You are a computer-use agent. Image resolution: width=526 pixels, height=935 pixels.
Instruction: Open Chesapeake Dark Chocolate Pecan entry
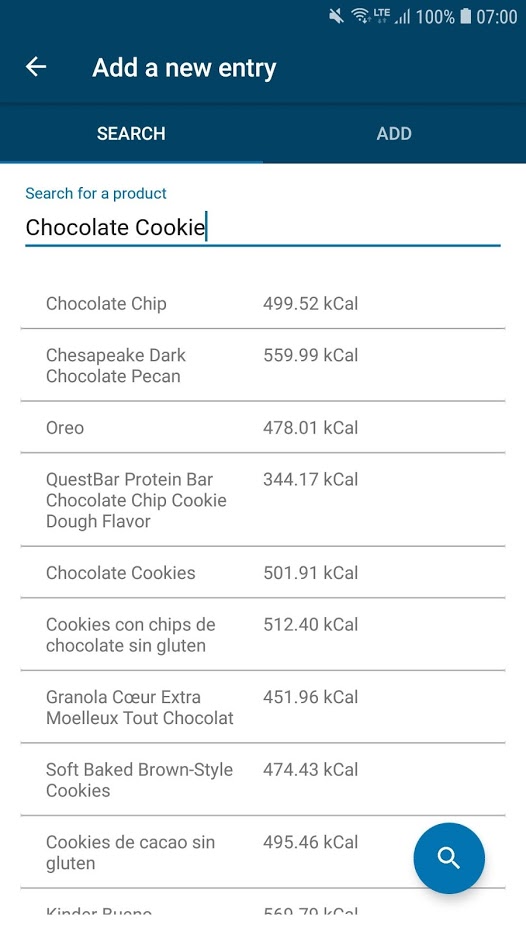(262, 365)
